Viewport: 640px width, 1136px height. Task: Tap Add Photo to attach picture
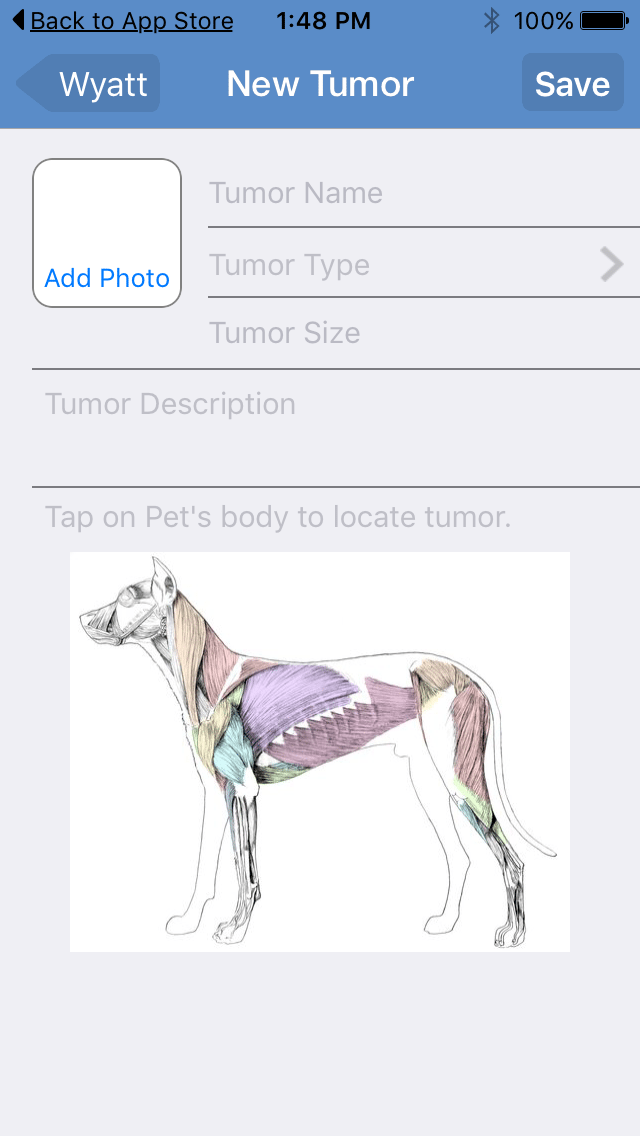[107, 233]
